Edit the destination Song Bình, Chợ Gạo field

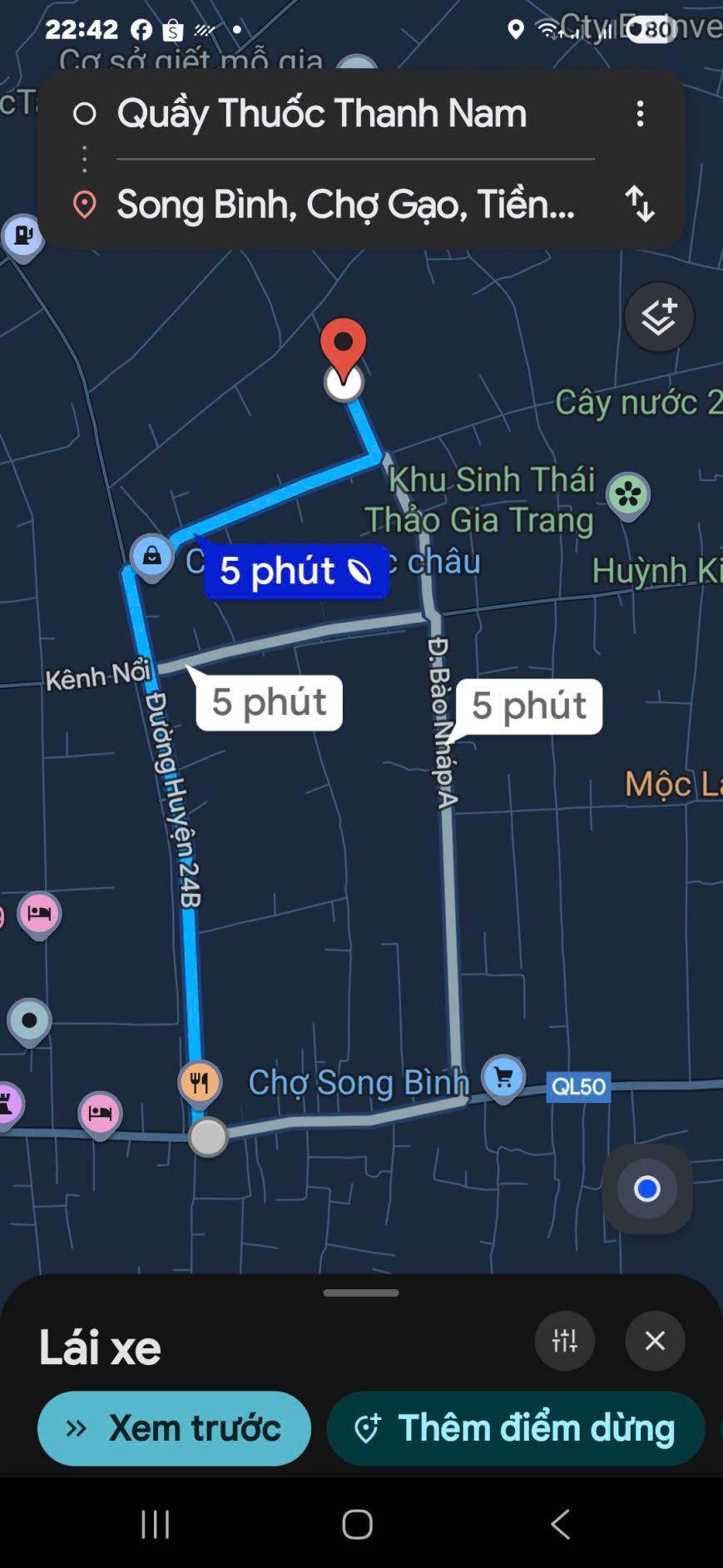344,204
